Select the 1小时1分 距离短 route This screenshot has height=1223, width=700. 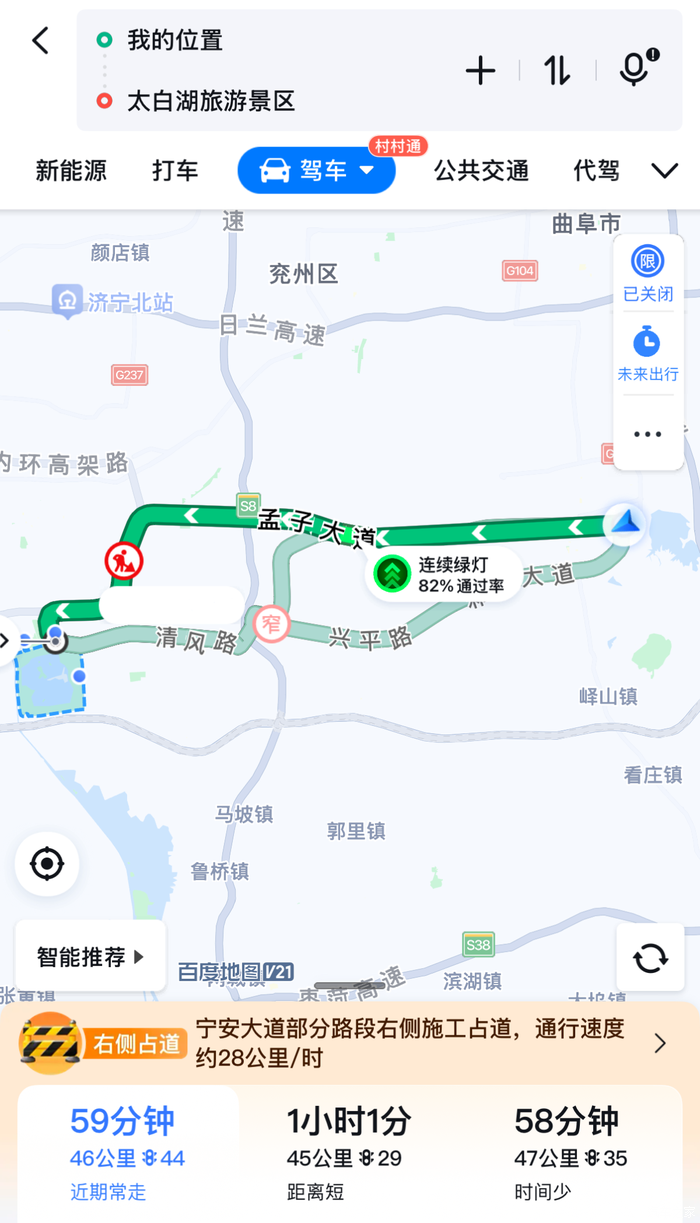point(349,1153)
